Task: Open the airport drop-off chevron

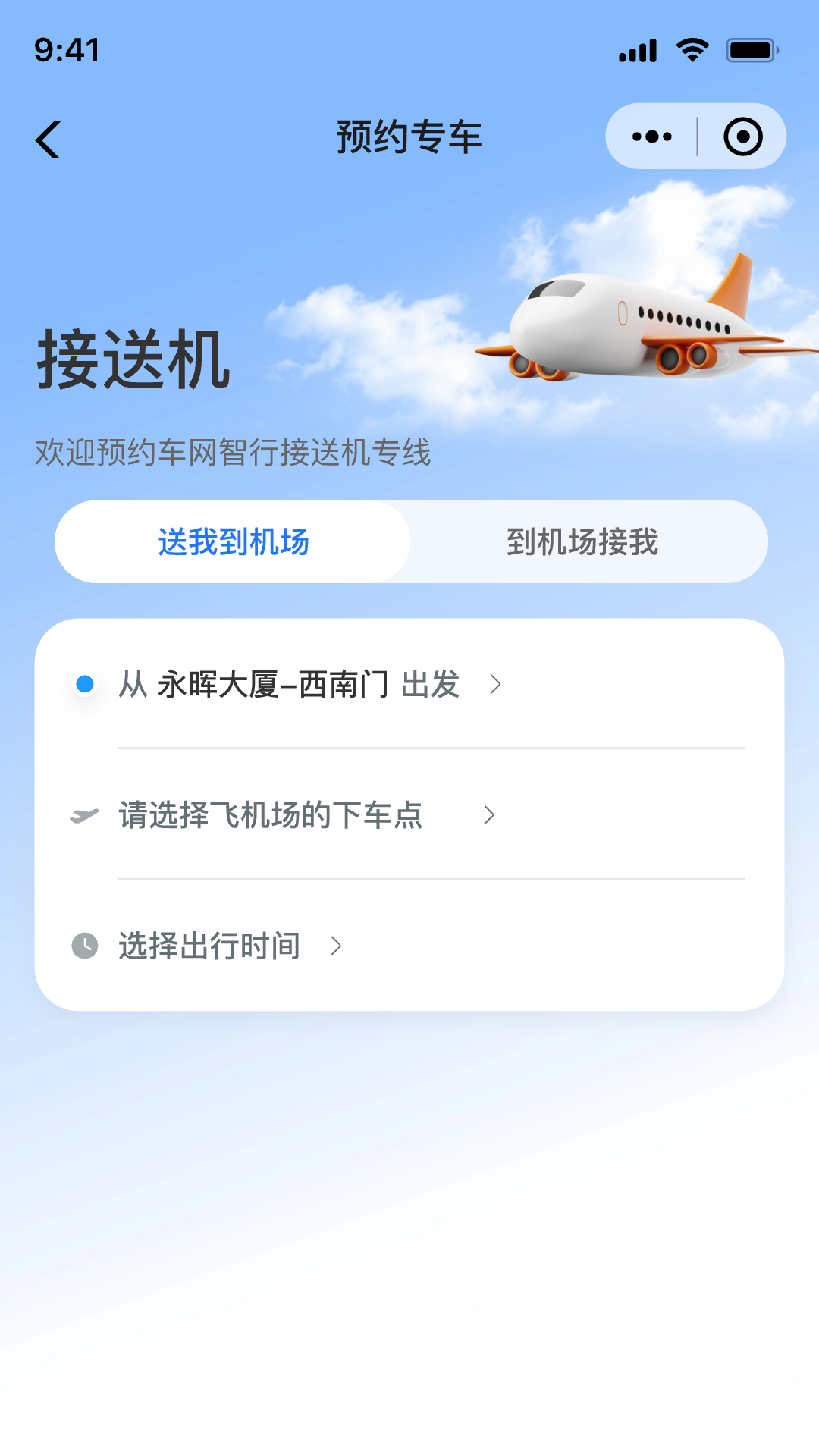Action: [x=488, y=815]
